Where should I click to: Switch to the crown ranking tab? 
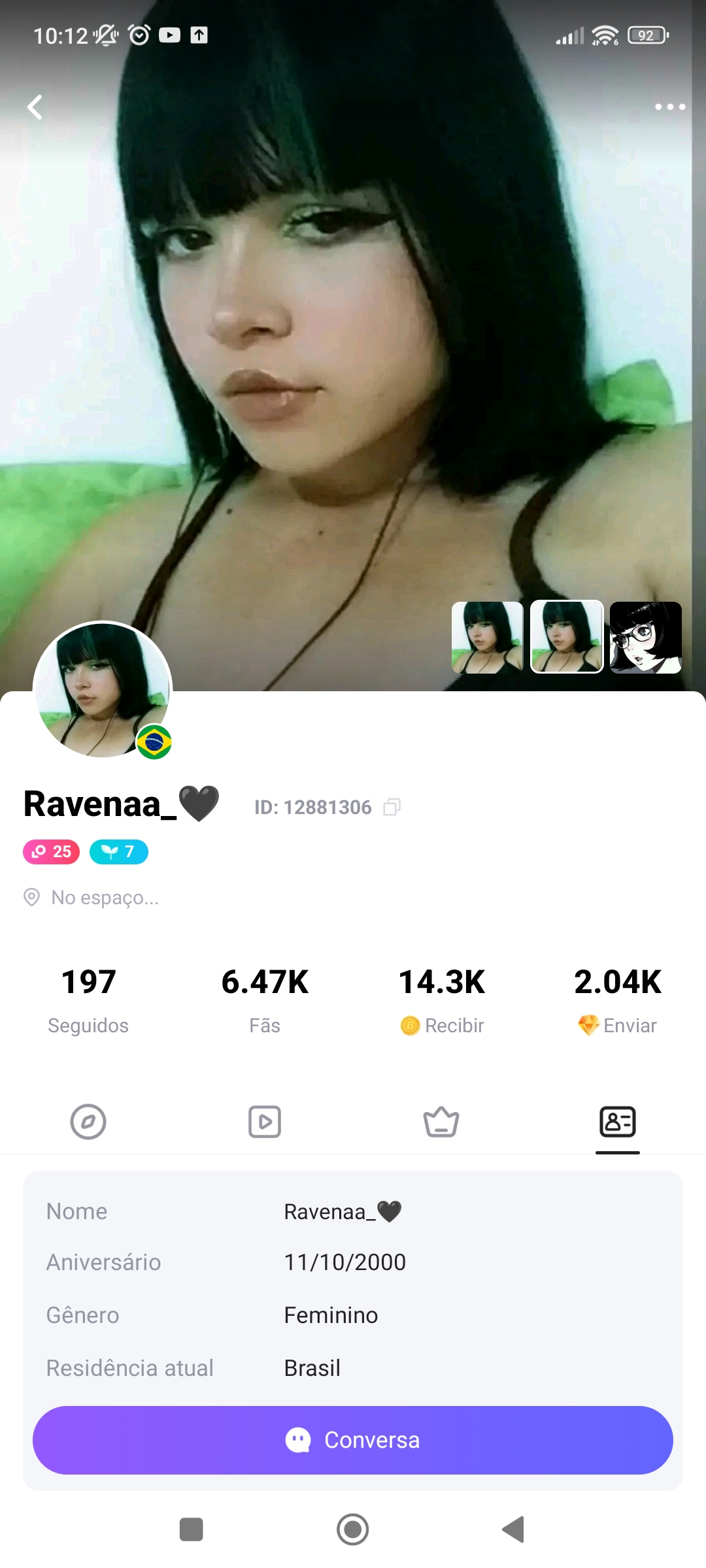[x=441, y=1122]
